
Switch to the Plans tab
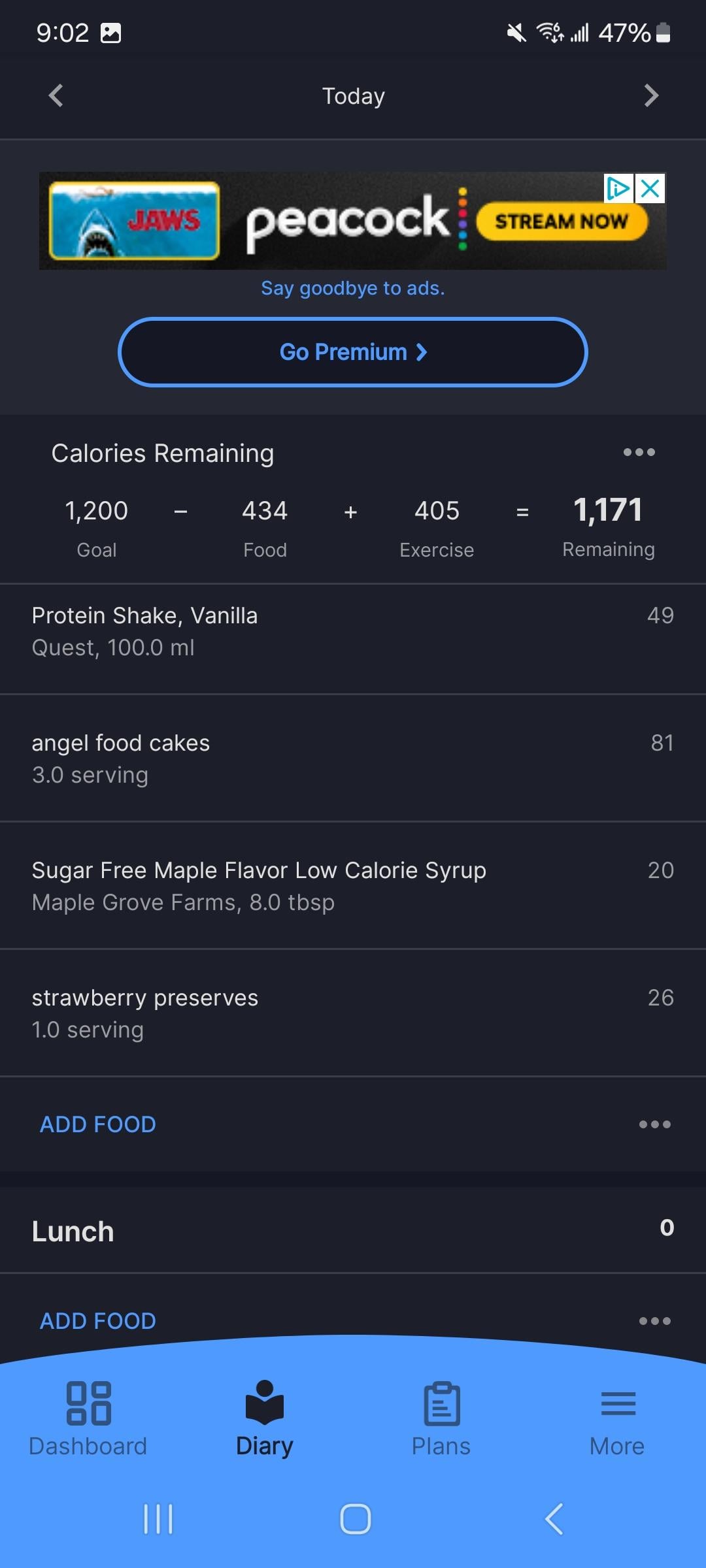[441, 1419]
